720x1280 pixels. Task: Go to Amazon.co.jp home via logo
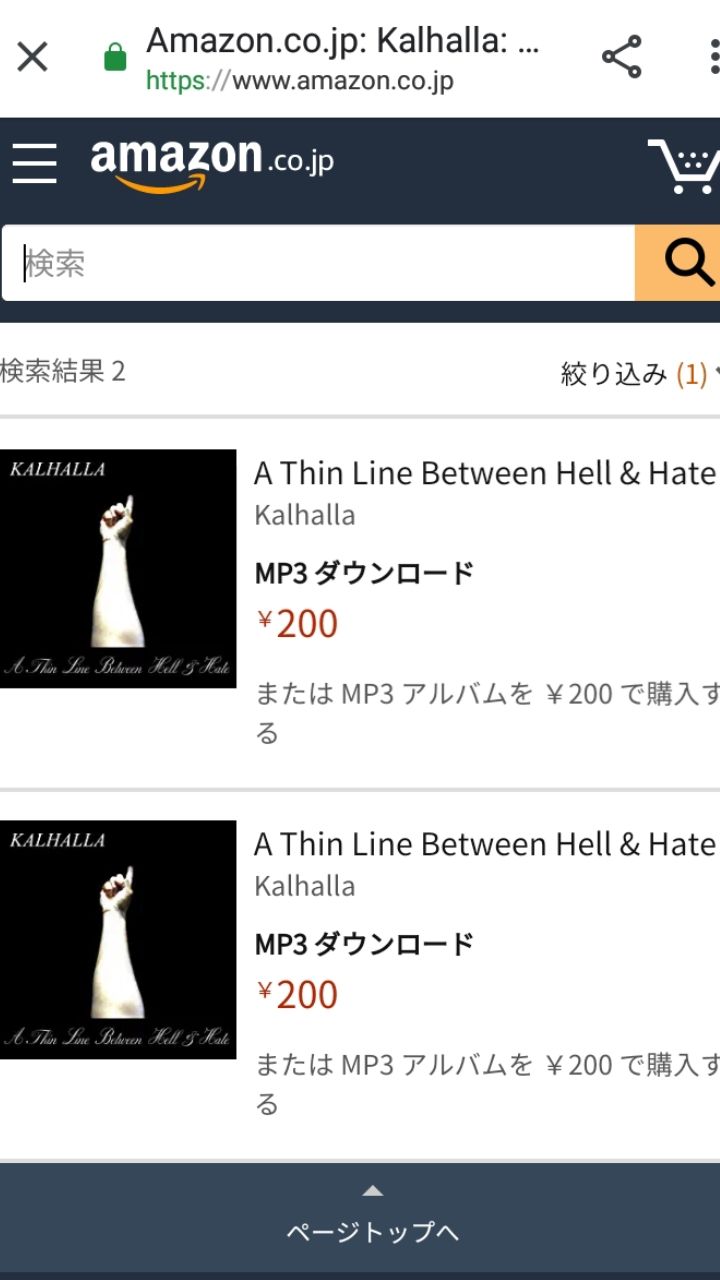click(212, 163)
